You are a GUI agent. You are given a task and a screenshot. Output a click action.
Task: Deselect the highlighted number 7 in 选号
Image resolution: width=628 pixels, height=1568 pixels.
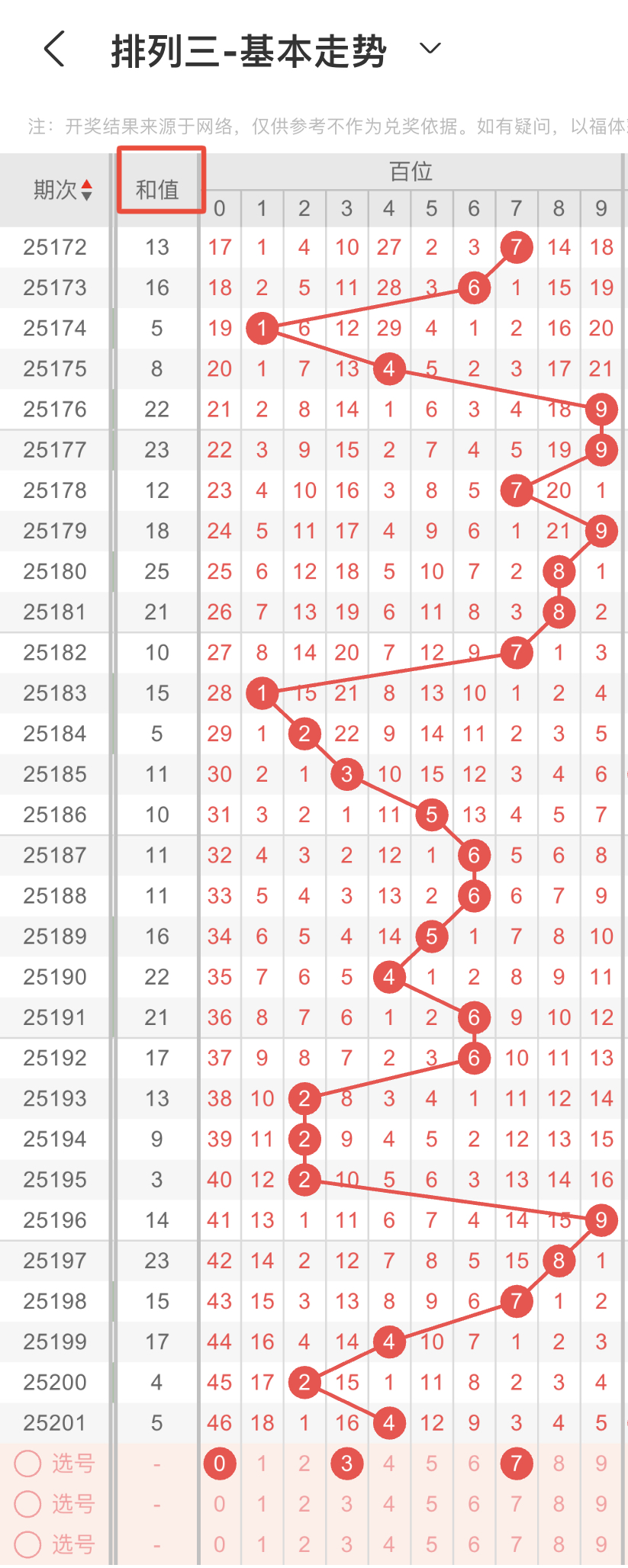pos(517,1464)
